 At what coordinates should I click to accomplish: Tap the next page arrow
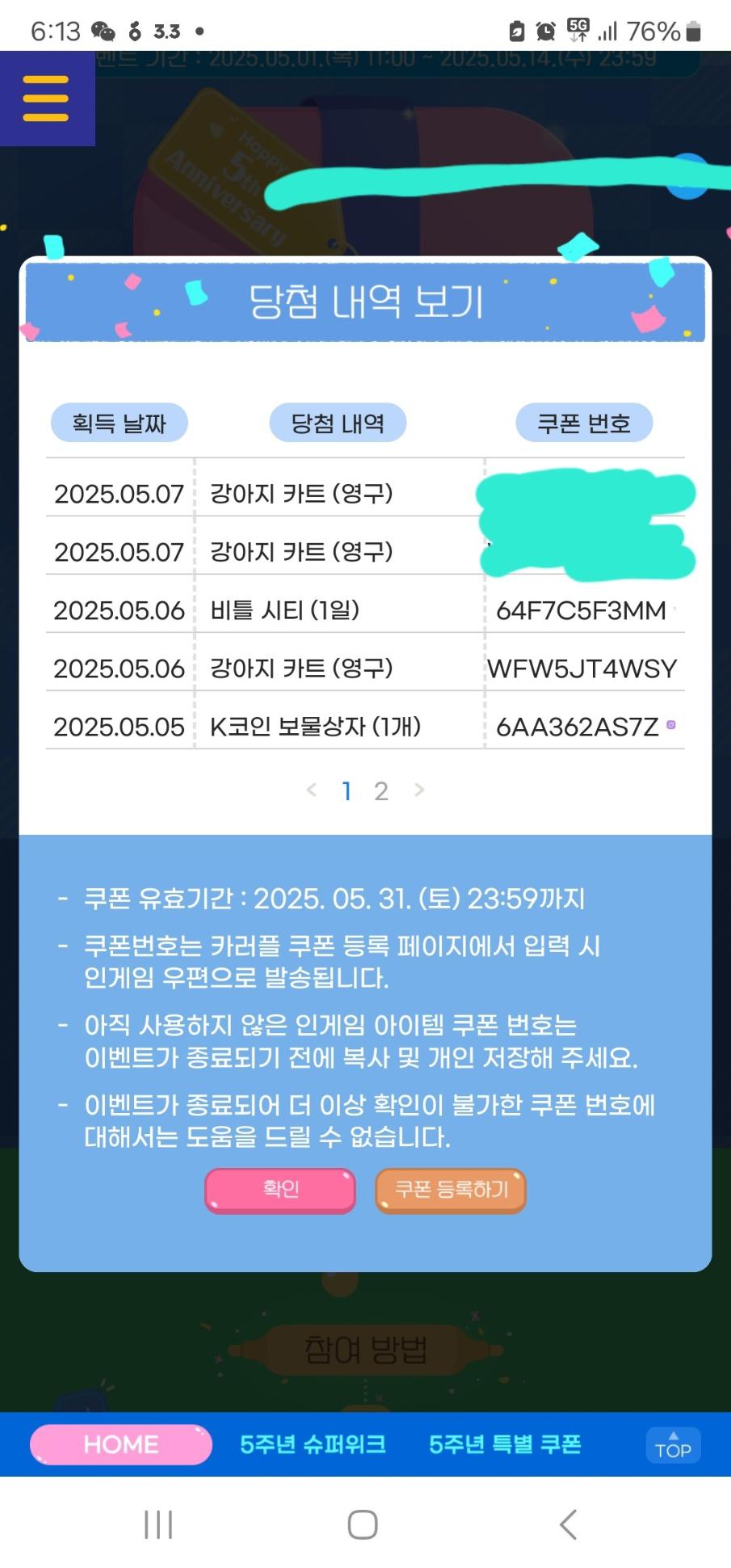tap(419, 790)
